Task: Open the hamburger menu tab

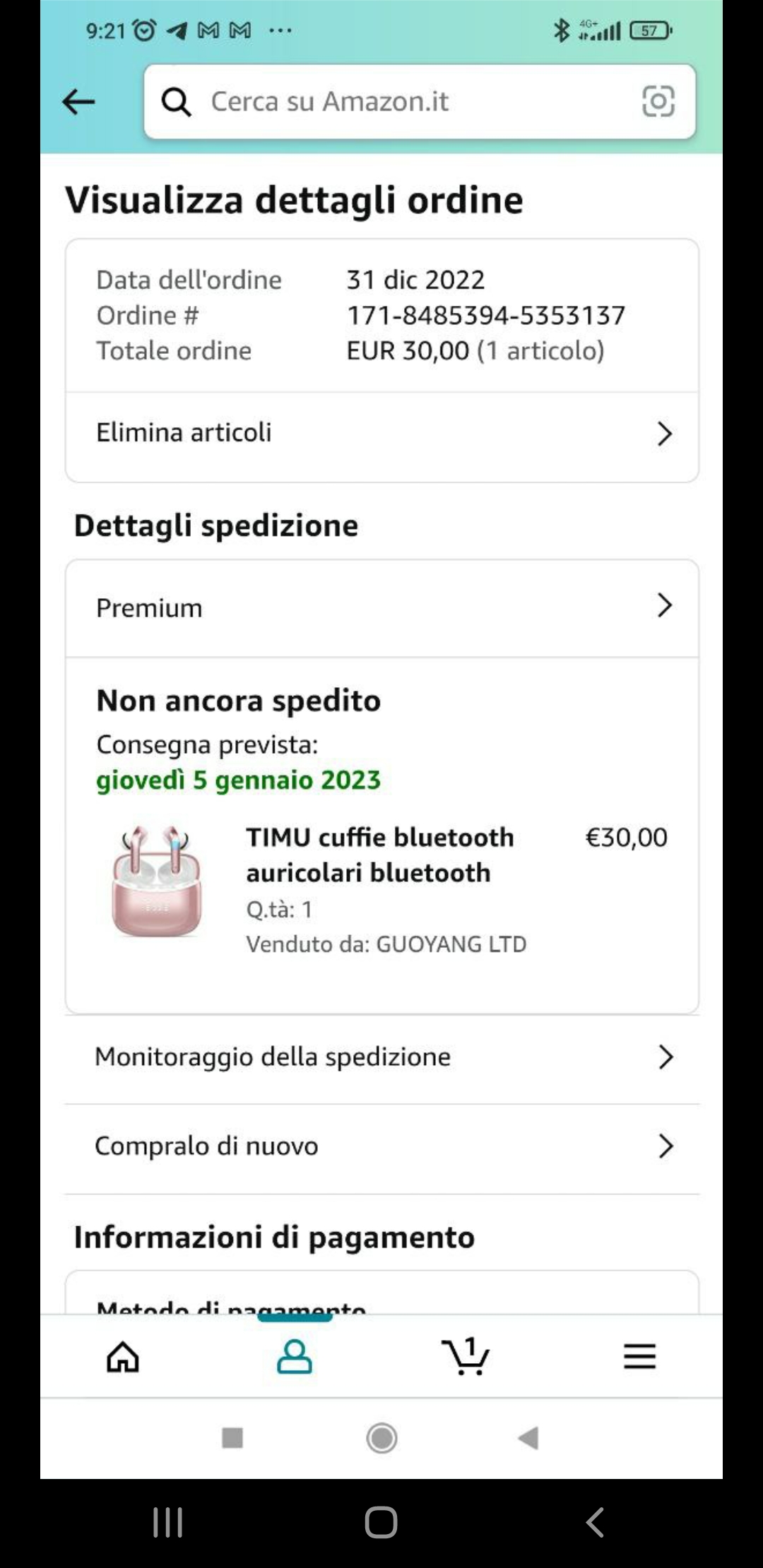Action: pyautogui.click(x=639, y=1357)
